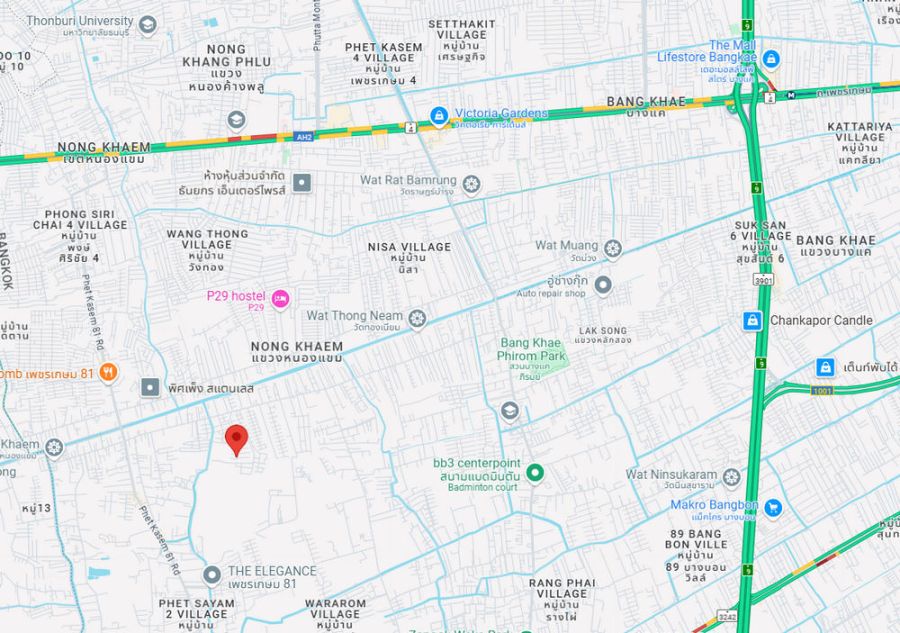Open Chankapor Candle shop marker

tap(752, 321)
